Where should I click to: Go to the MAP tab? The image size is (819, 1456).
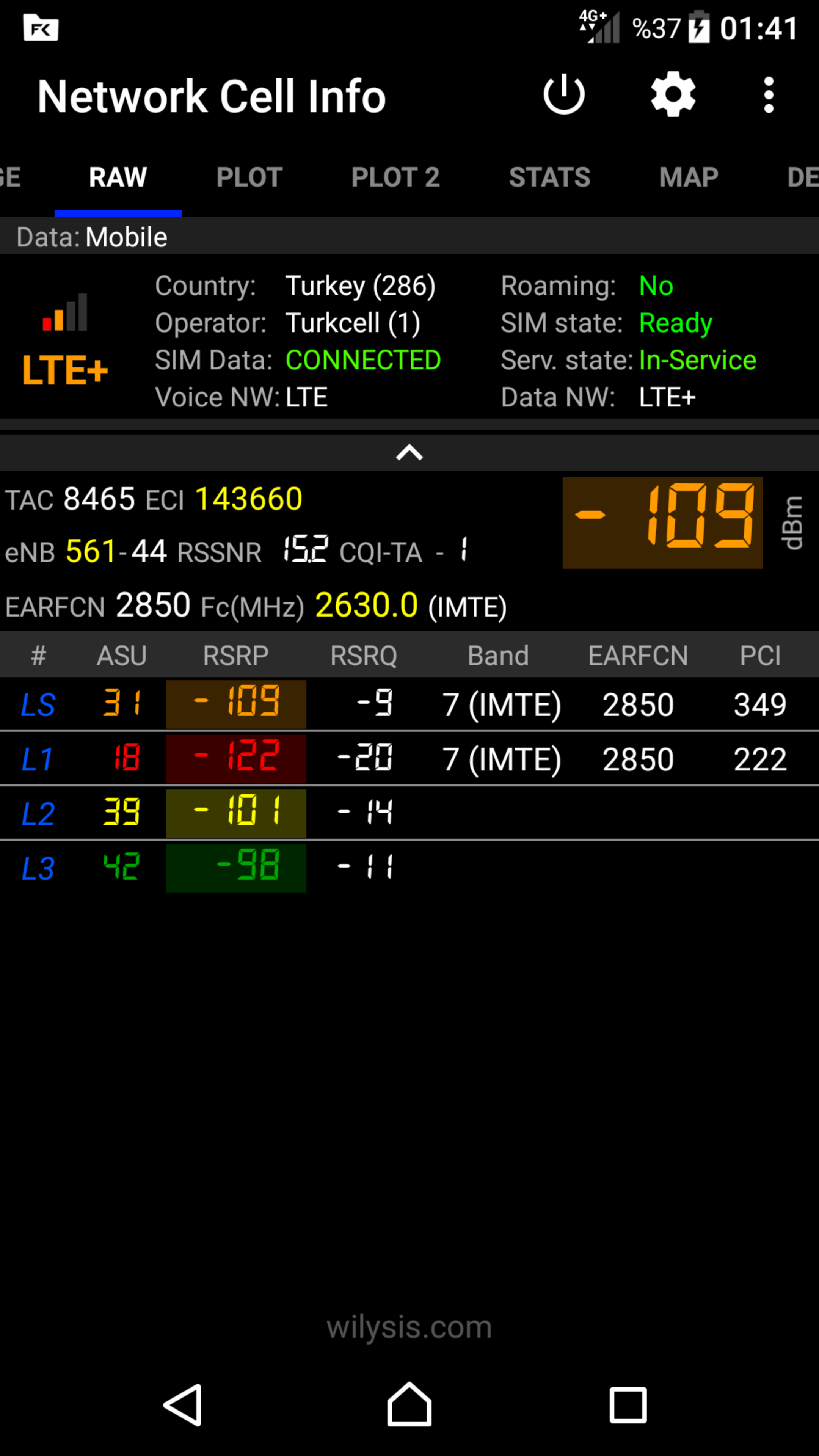tap(689, 177)
